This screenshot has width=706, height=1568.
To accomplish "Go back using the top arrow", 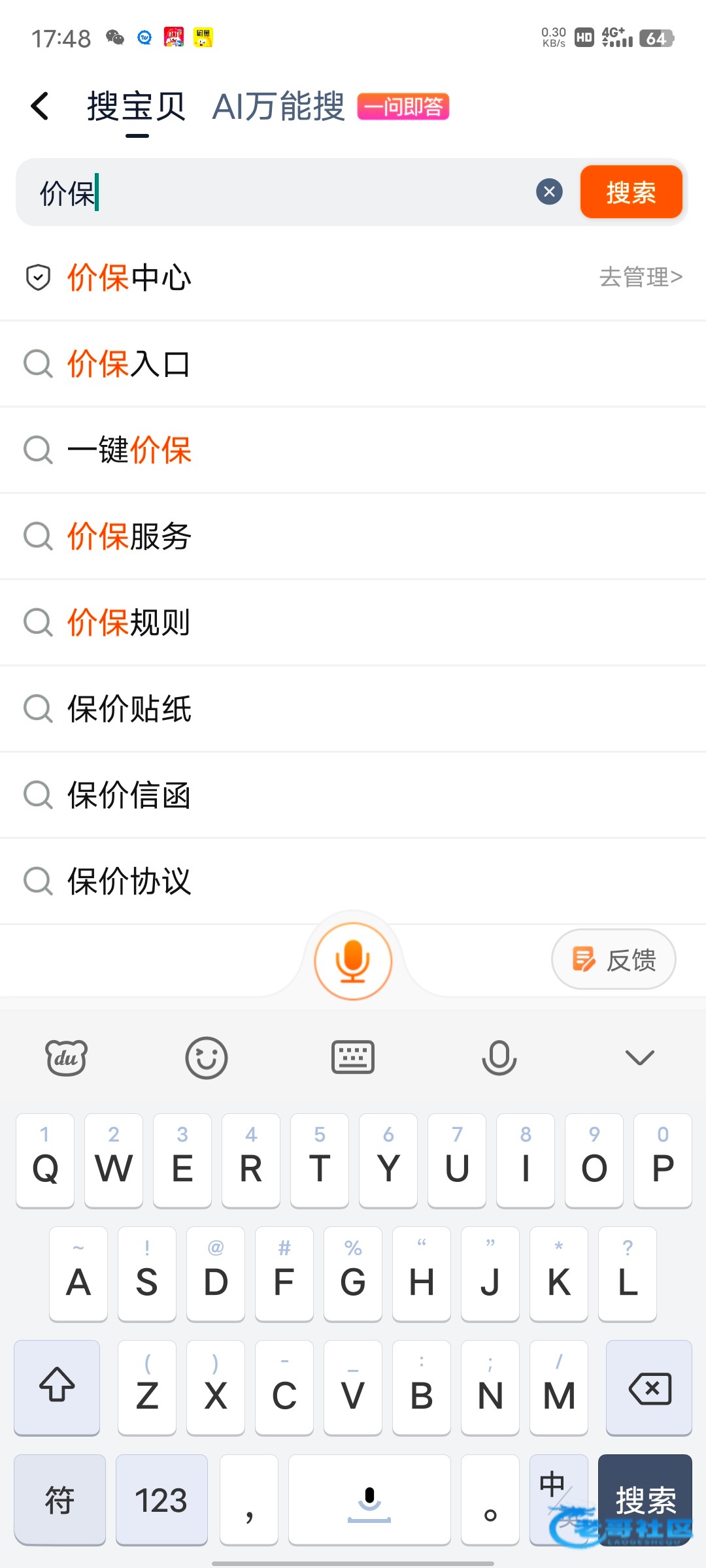I will [41, 106].
